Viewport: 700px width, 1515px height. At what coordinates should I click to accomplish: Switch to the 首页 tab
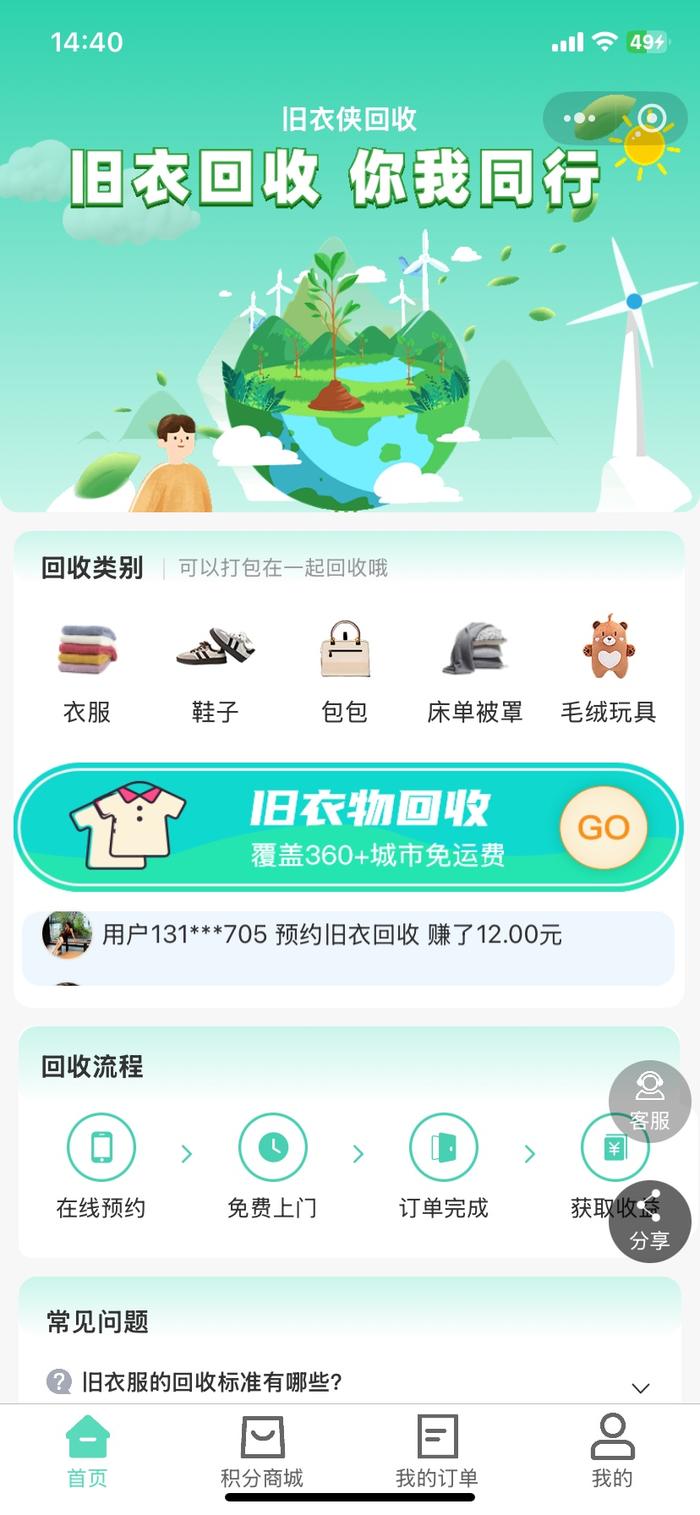[x=87, y=1450]
